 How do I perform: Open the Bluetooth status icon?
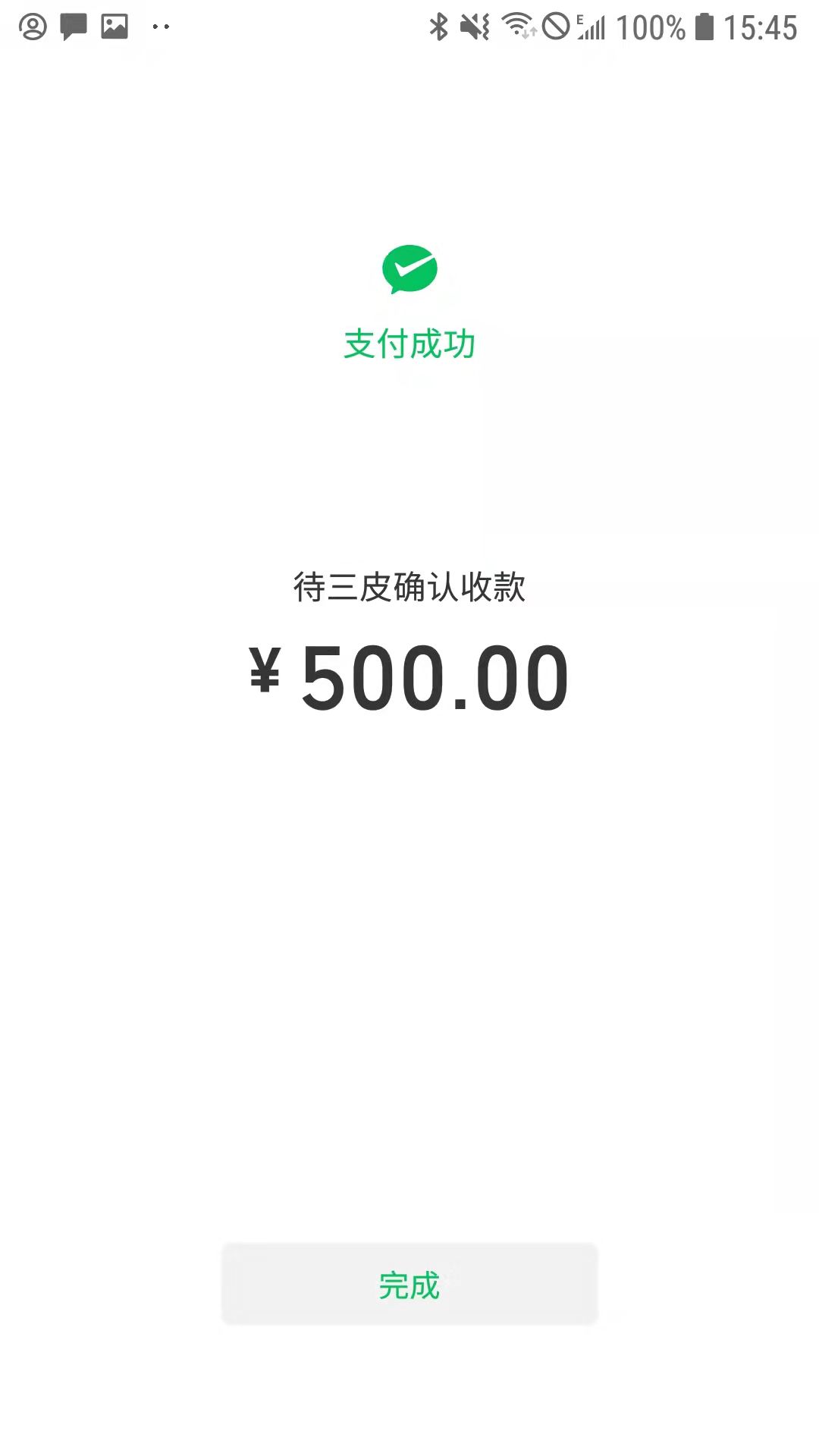tap(440, 27)
